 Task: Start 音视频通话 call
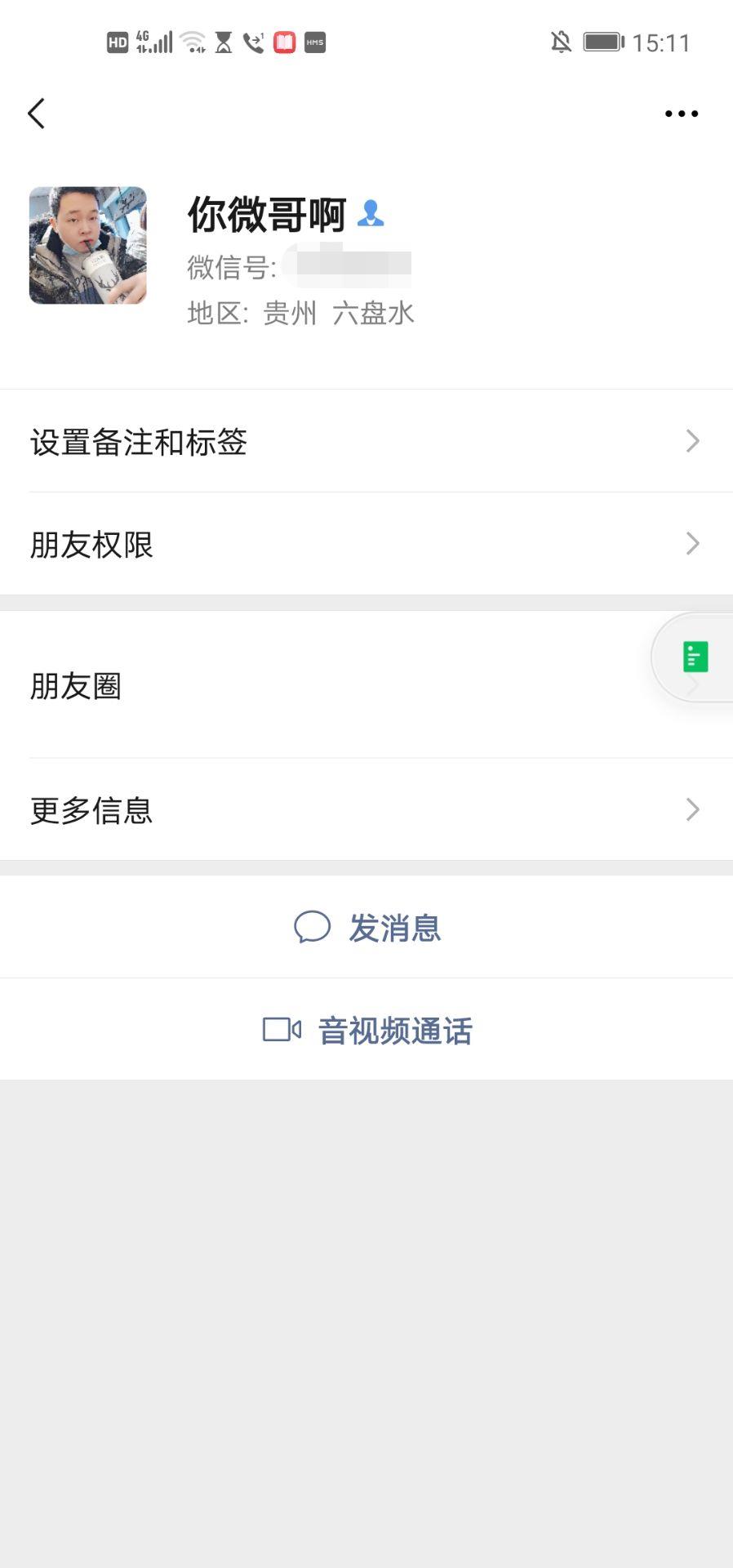pyautogui.click(x=367, y=1030)
